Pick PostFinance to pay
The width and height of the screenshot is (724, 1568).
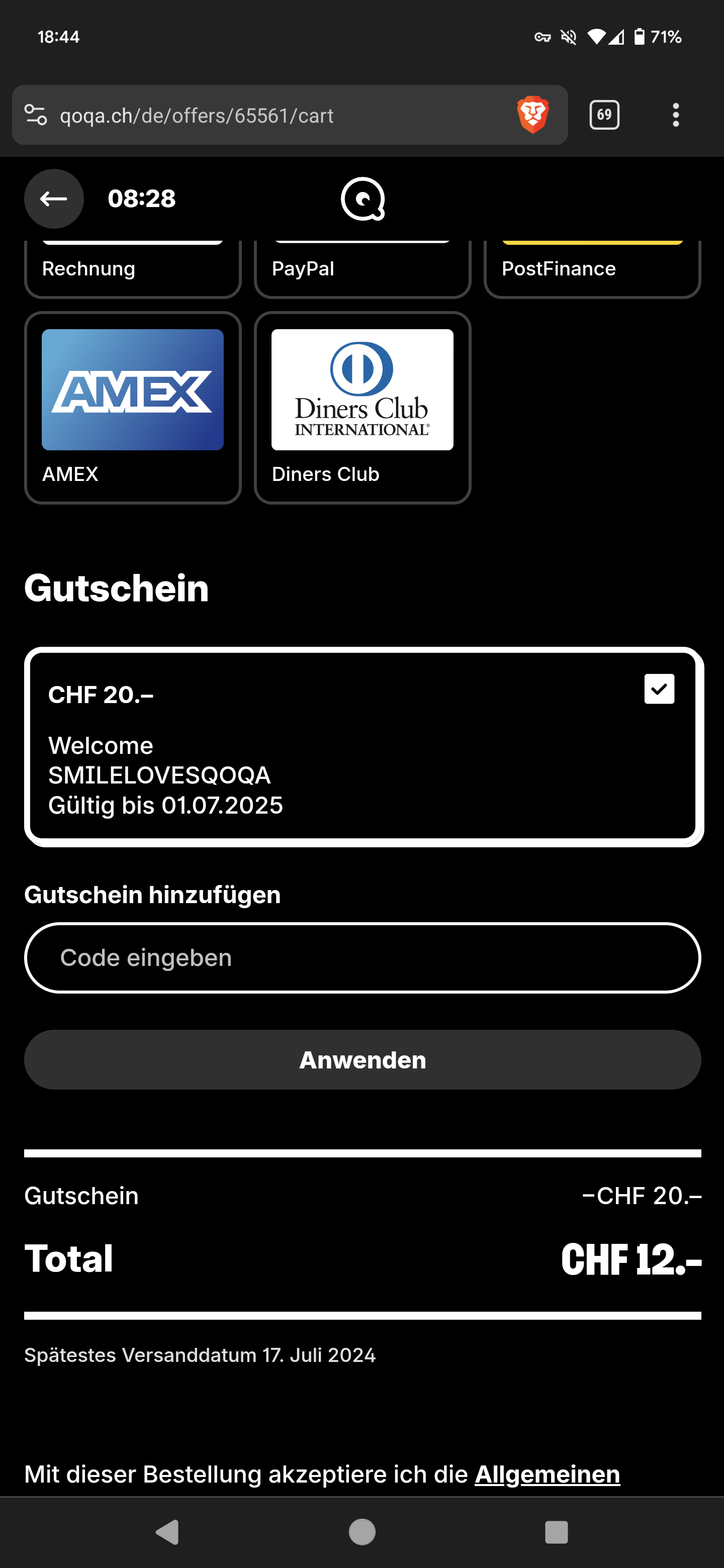pyautogui.click(x=592, y=268)
